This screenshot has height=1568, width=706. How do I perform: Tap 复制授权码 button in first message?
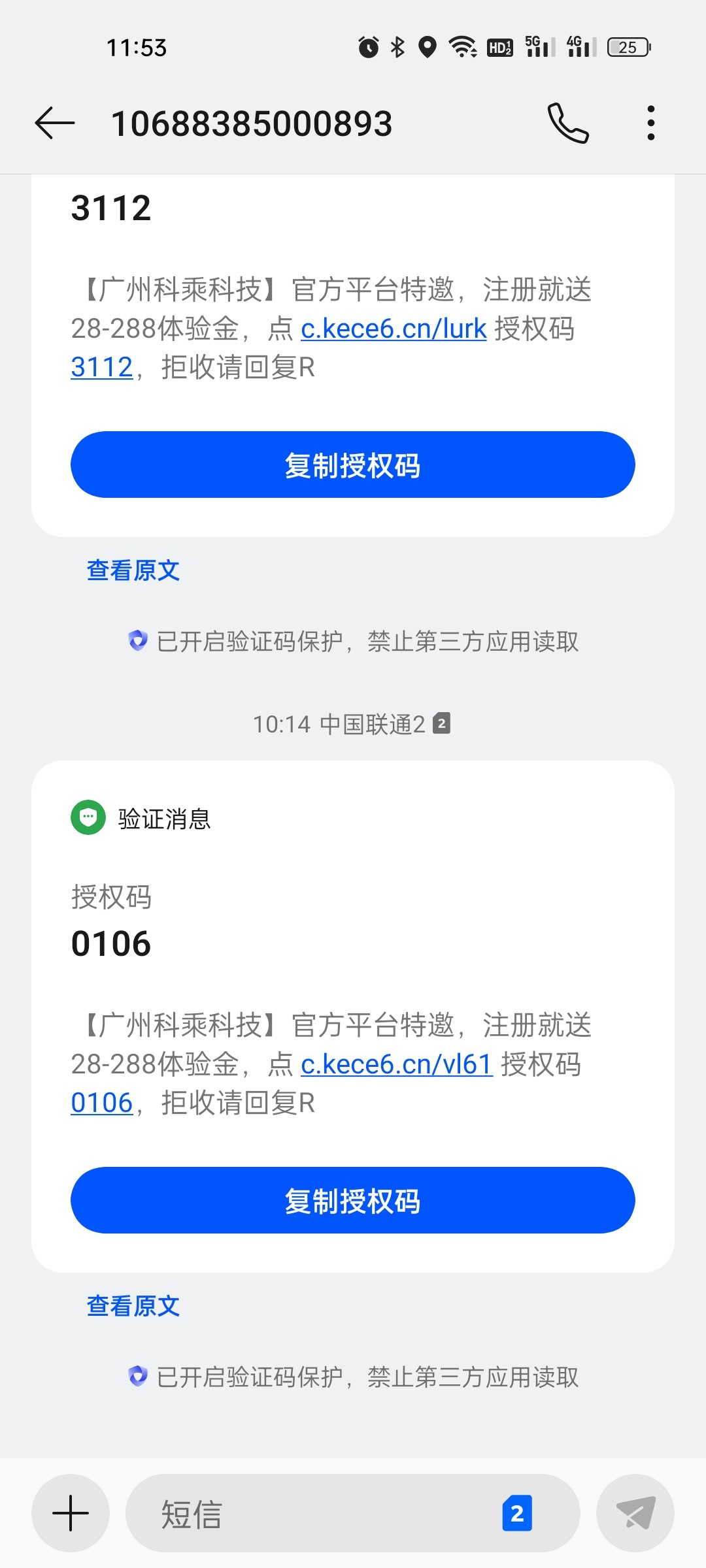click(353, 465)
